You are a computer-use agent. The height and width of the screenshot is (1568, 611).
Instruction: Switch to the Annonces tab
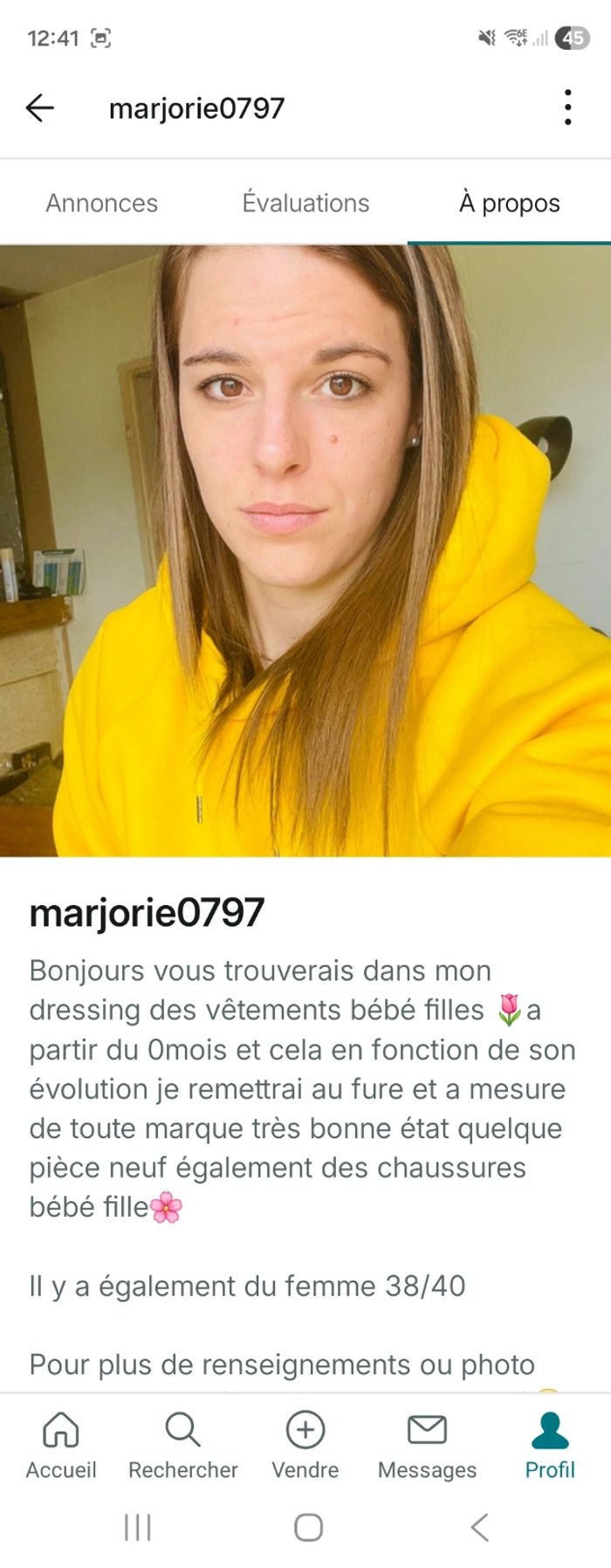(102, 203)
